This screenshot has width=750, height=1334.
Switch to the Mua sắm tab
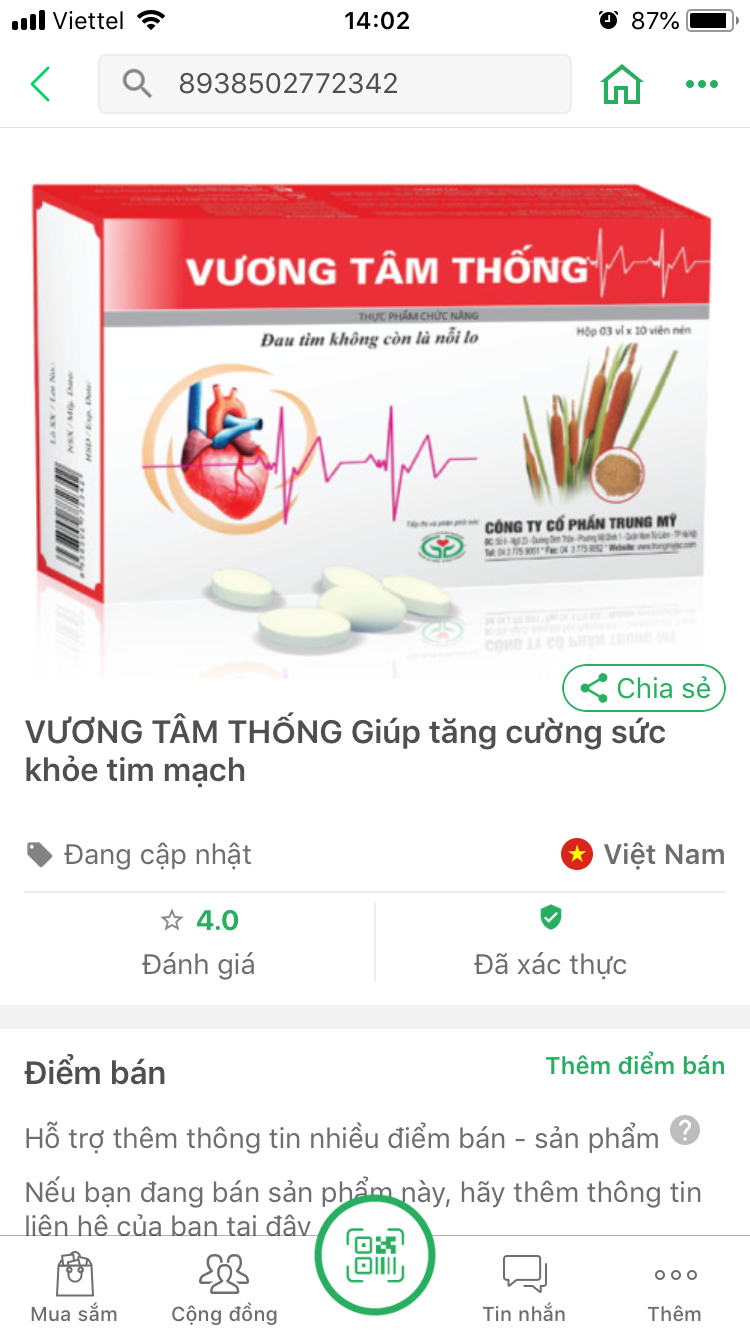click(74, 1288)
